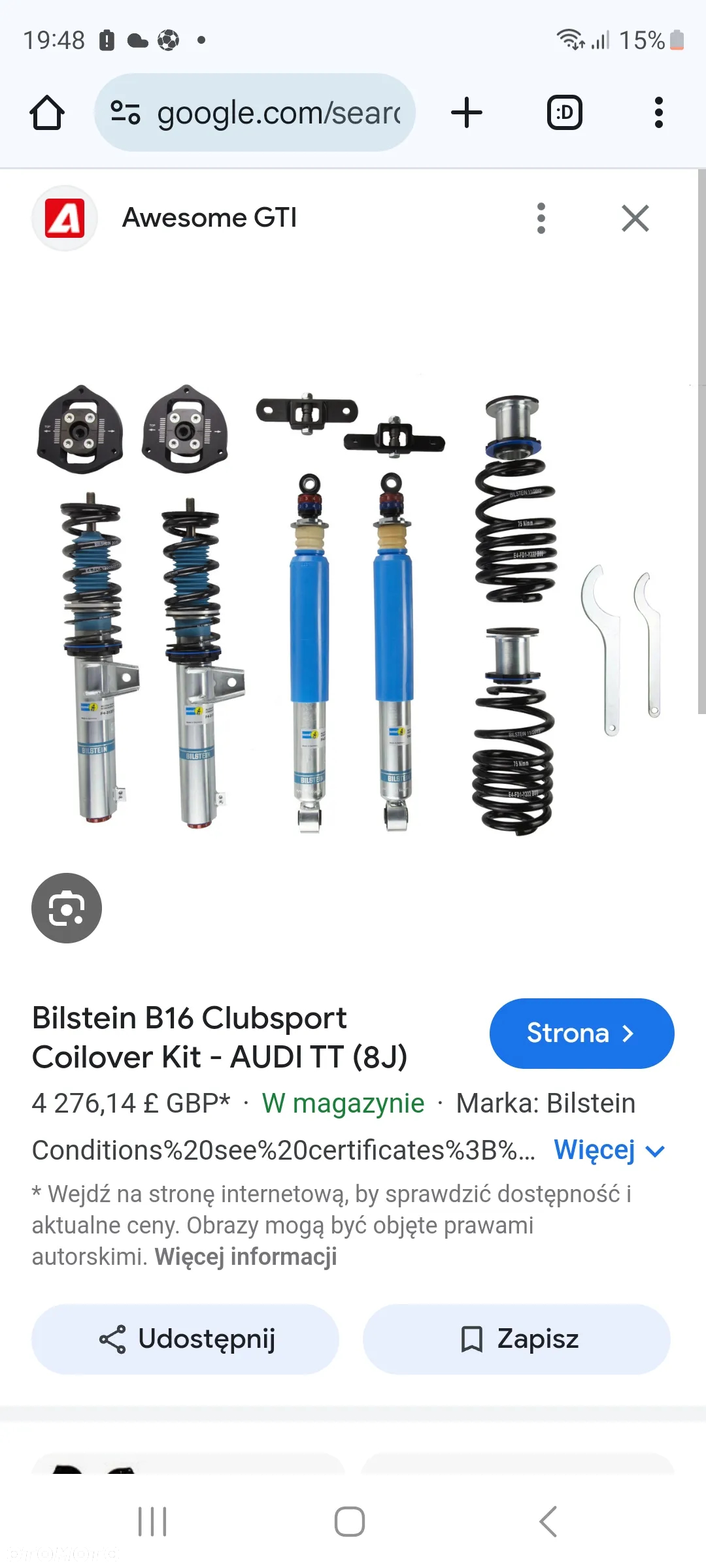Viewport: 706px width, 1568px height.
Task: Open the Bilstein coilover kit image
Action: click(353, 608)
